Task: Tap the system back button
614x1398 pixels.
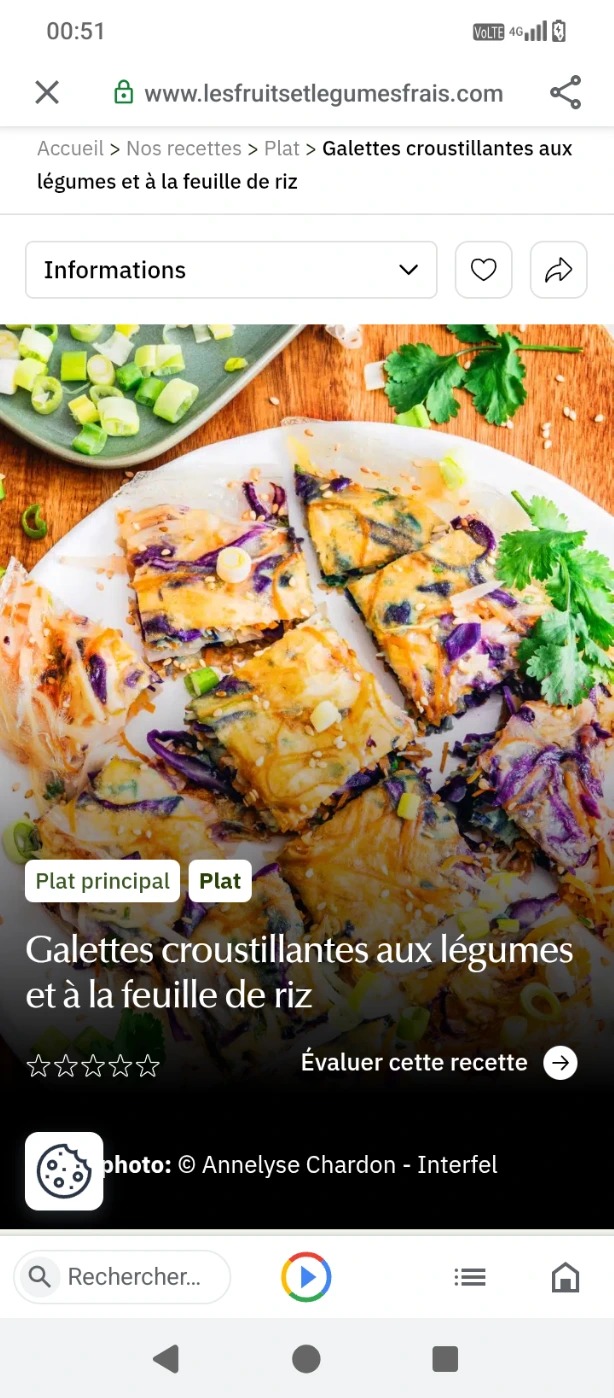Action: pos(165,1359)
